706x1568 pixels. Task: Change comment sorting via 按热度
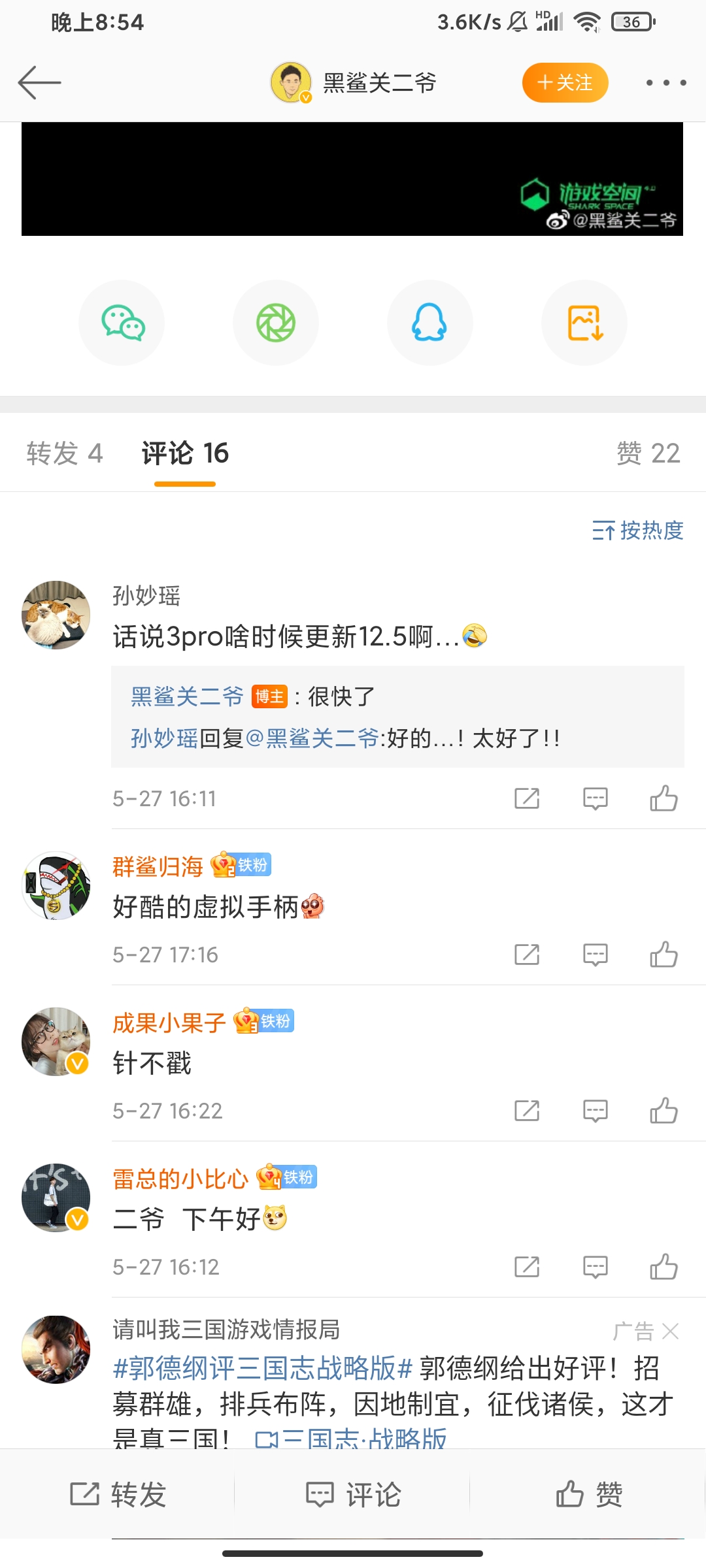pos(637,531)
